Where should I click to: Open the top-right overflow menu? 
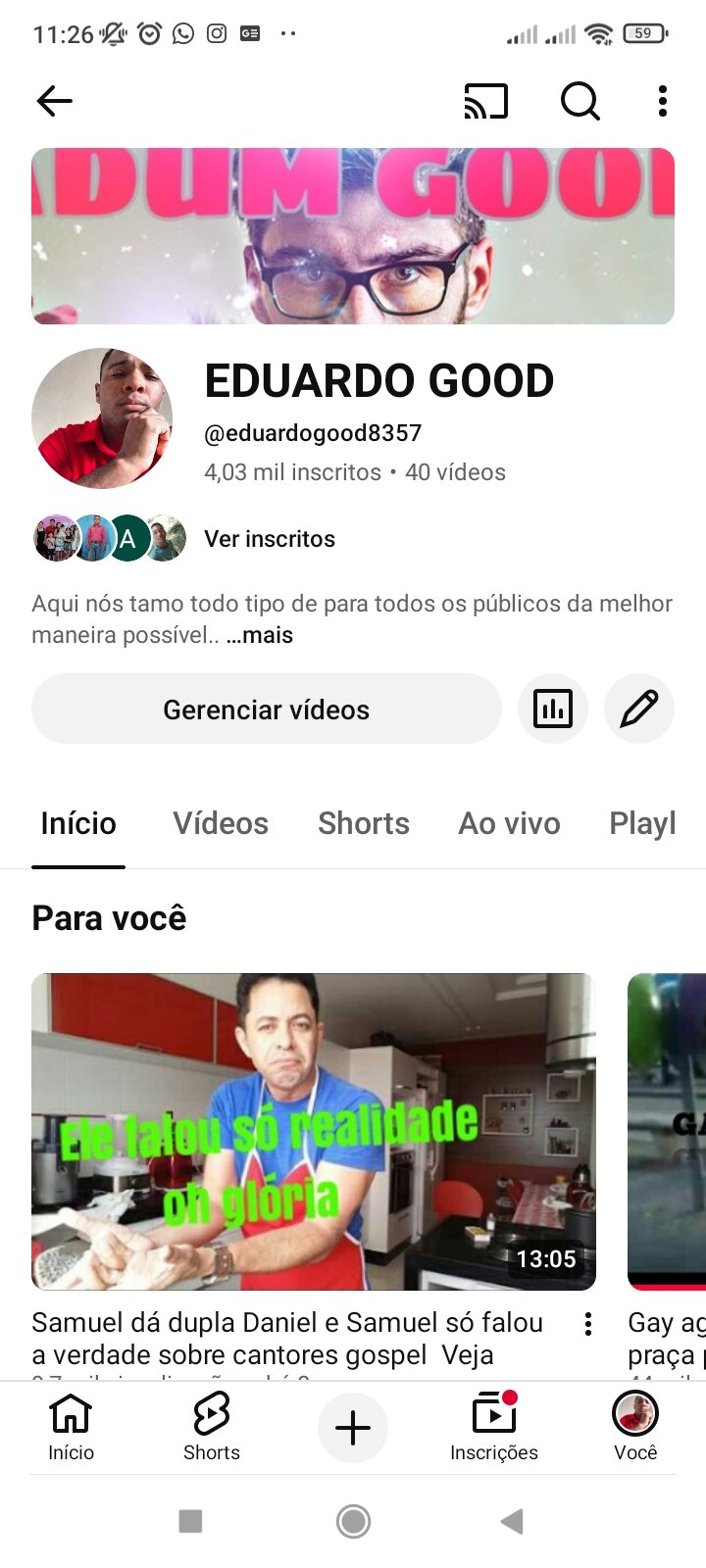[x=663, y=101]
